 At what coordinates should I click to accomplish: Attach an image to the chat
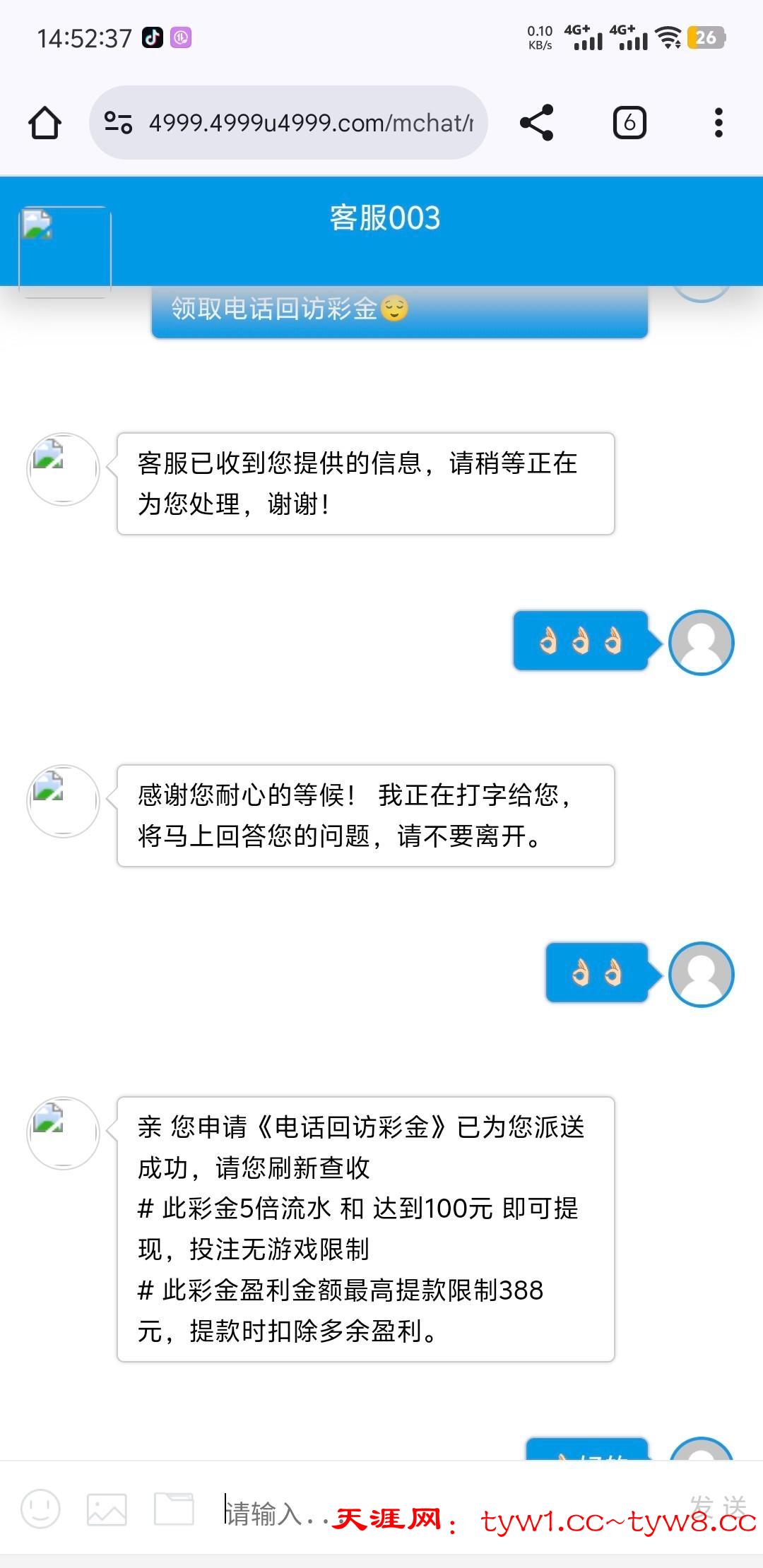click(x=107, y=1509)
